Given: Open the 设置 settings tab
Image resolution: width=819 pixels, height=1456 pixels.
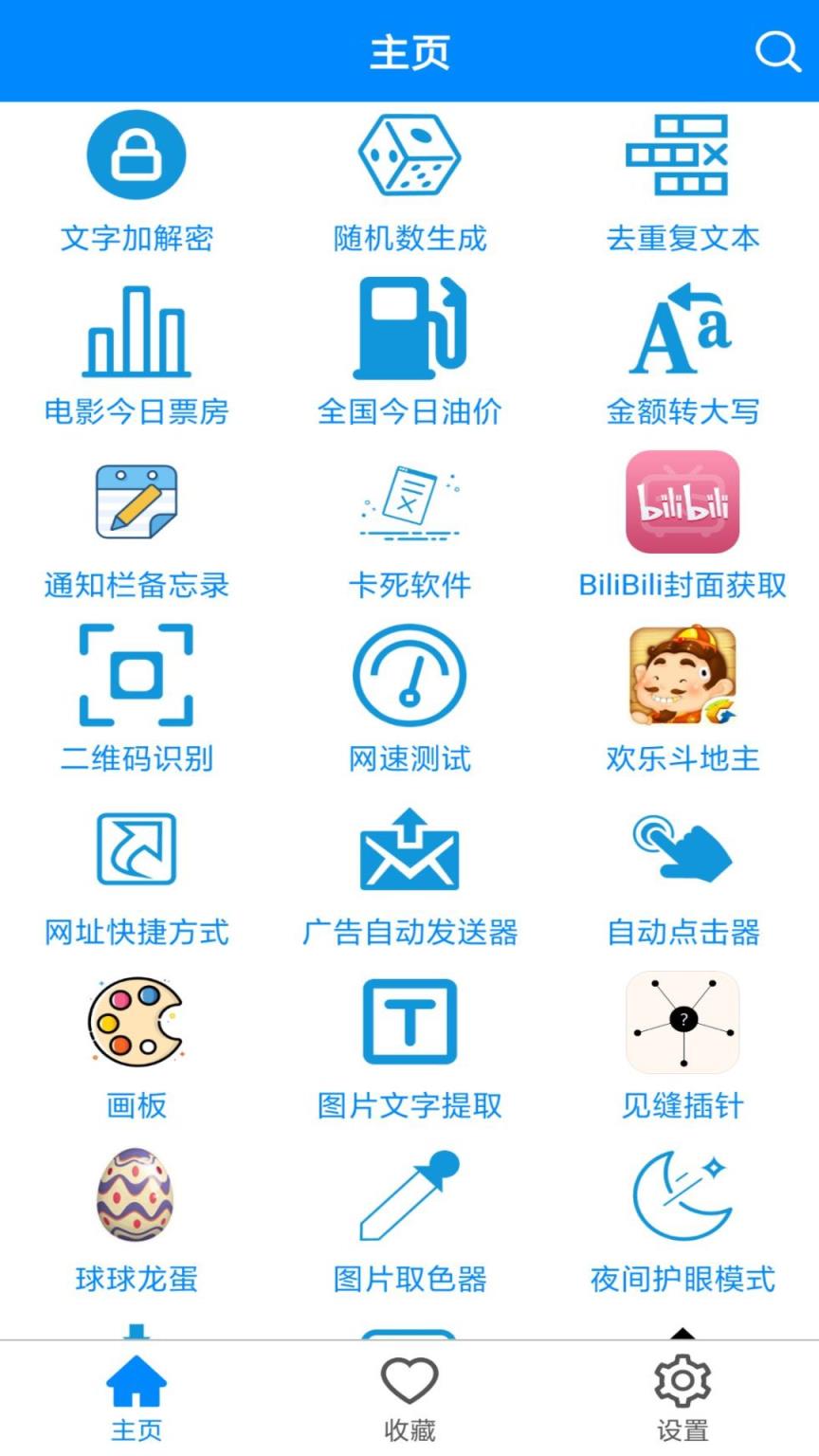Looking at the screenshot, I should pos(682,1392).
